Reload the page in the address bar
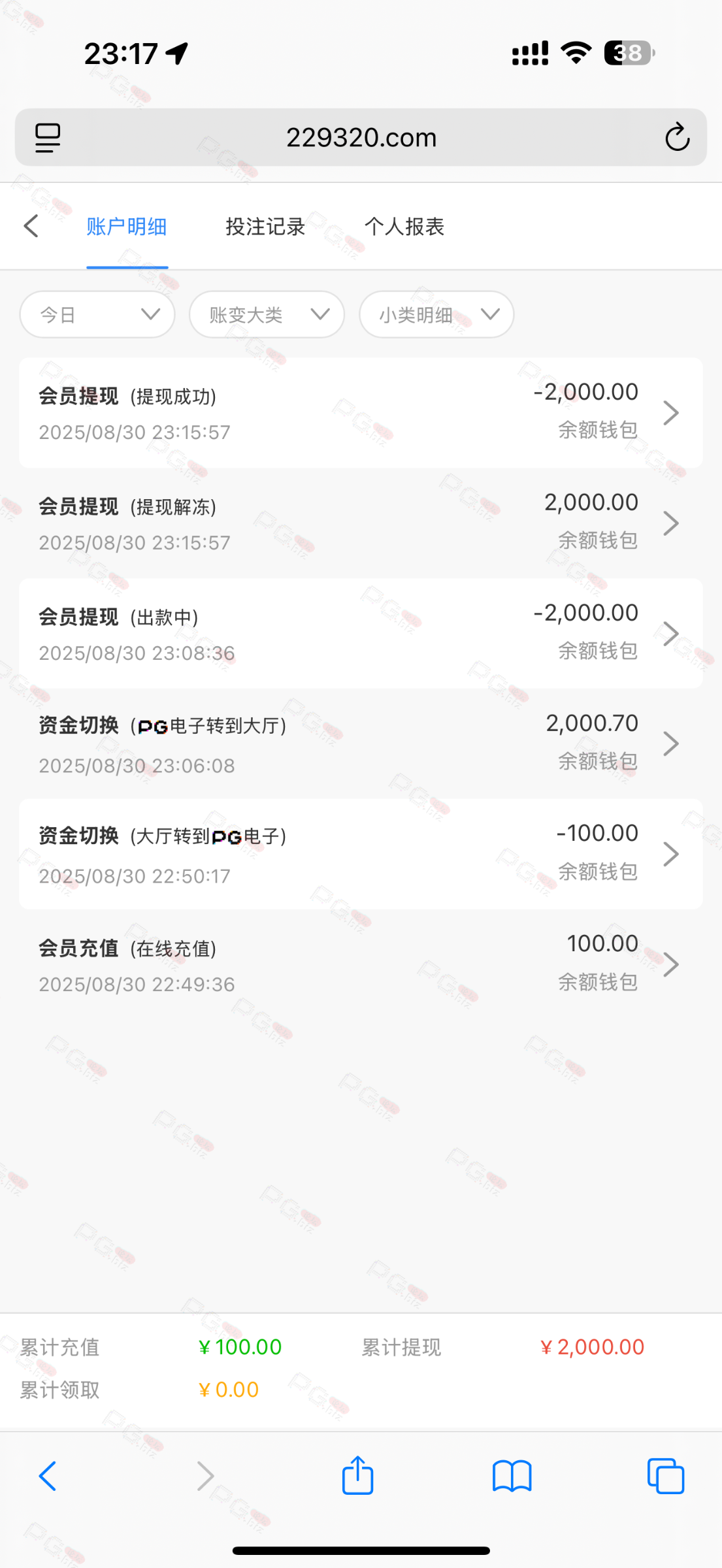 pyautogui.click(x=677, y=137)
